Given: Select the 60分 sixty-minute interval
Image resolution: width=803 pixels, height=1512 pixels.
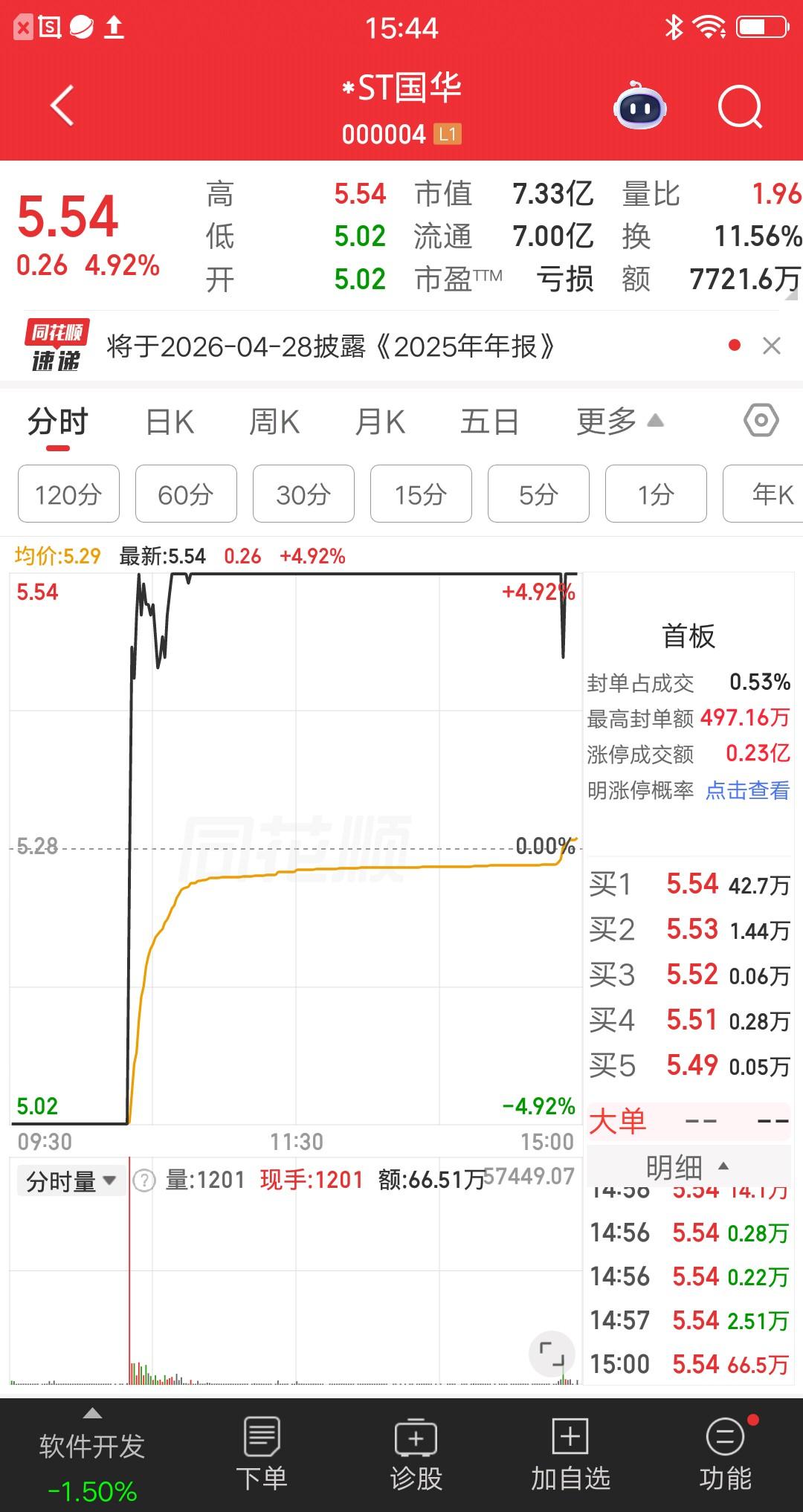Looking at the screenshot, I should 185,494.
